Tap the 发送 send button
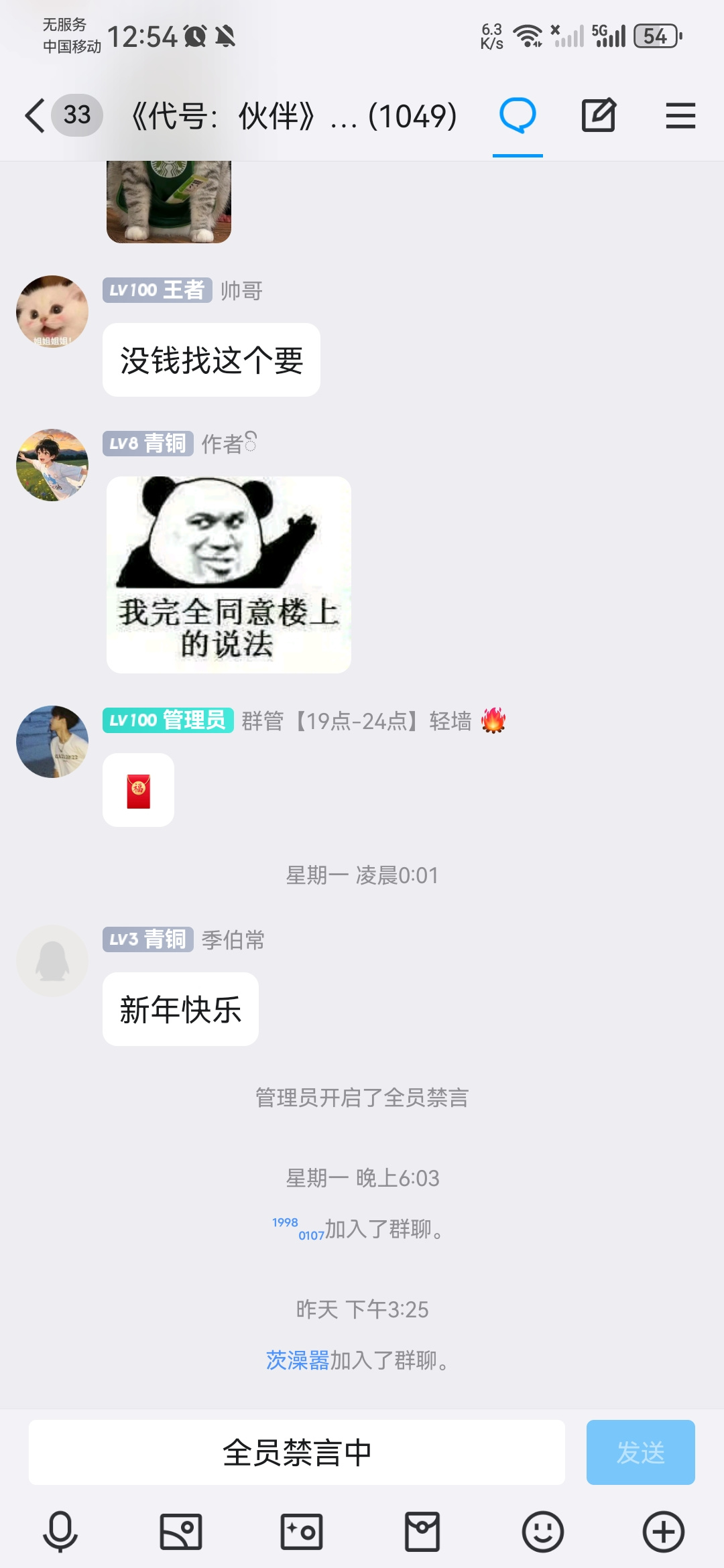 tap(641, 1452)
